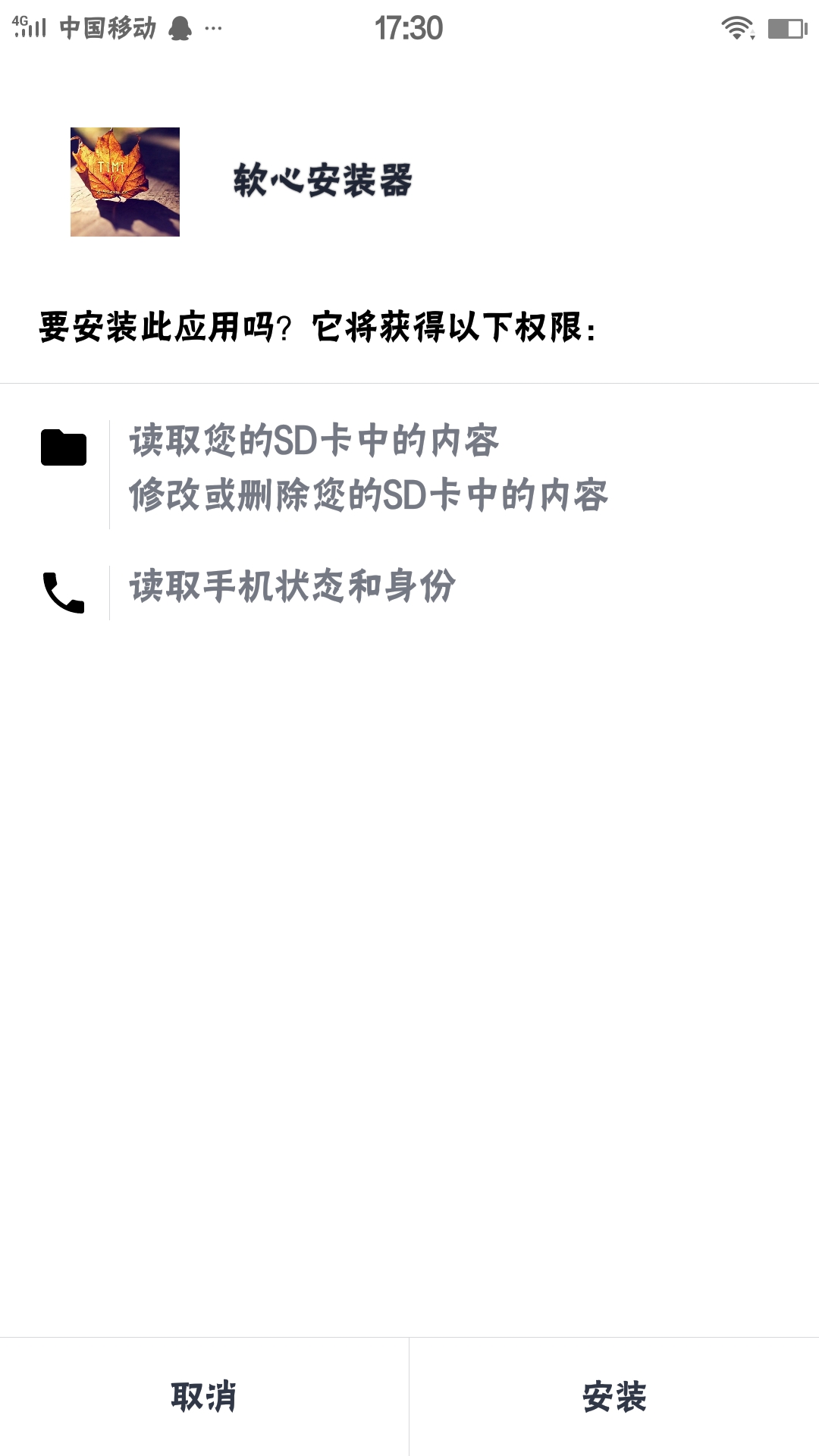This screenshot has height=1456, width=819.
Task: Select the SD card folder permission icon
Action: click(x=64, y=447)
